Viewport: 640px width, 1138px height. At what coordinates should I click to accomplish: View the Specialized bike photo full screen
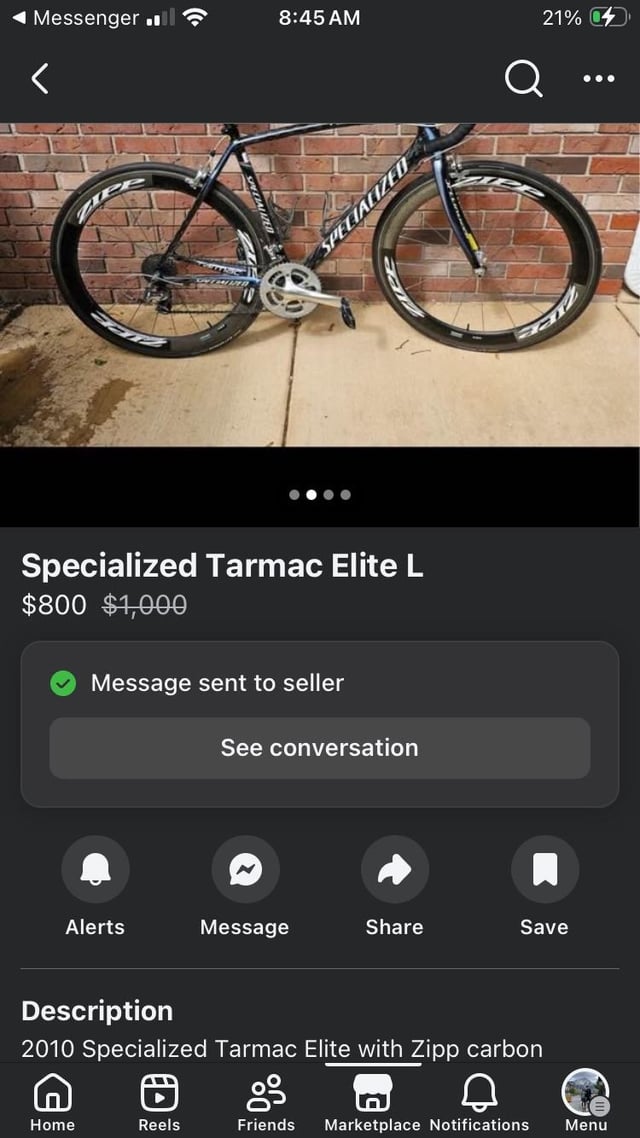click(320, 285)
